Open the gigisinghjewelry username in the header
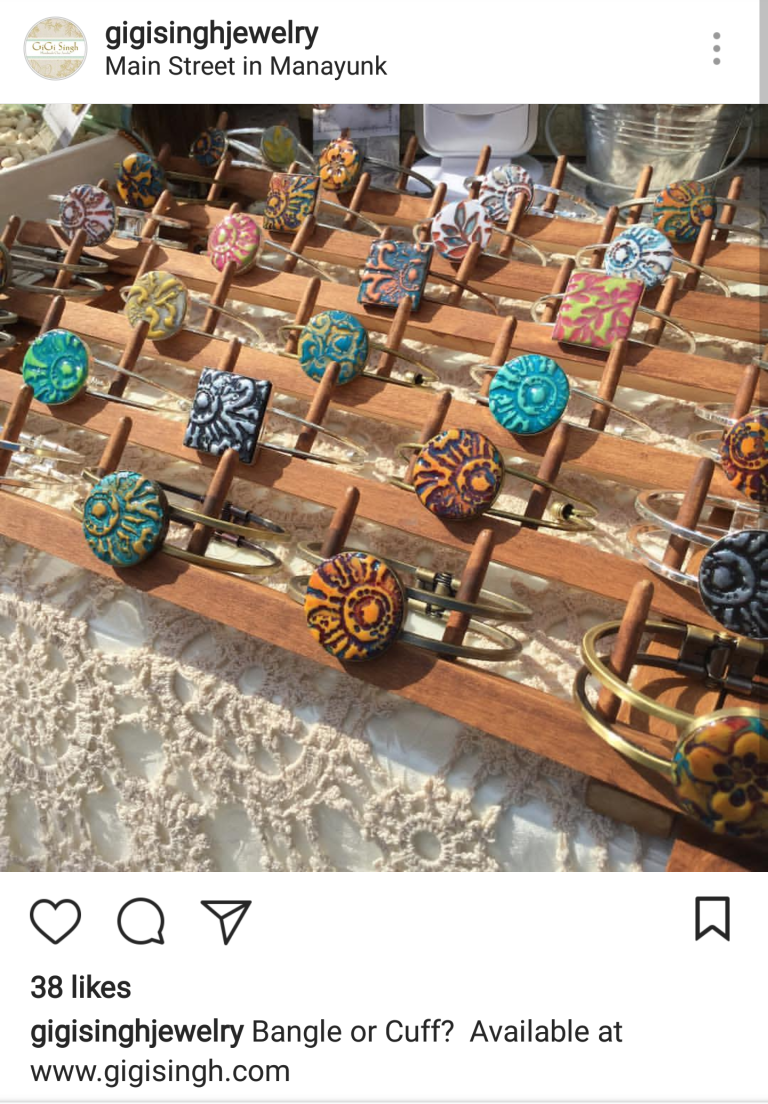Screen dimensions: 768x1104 point(211,33)
